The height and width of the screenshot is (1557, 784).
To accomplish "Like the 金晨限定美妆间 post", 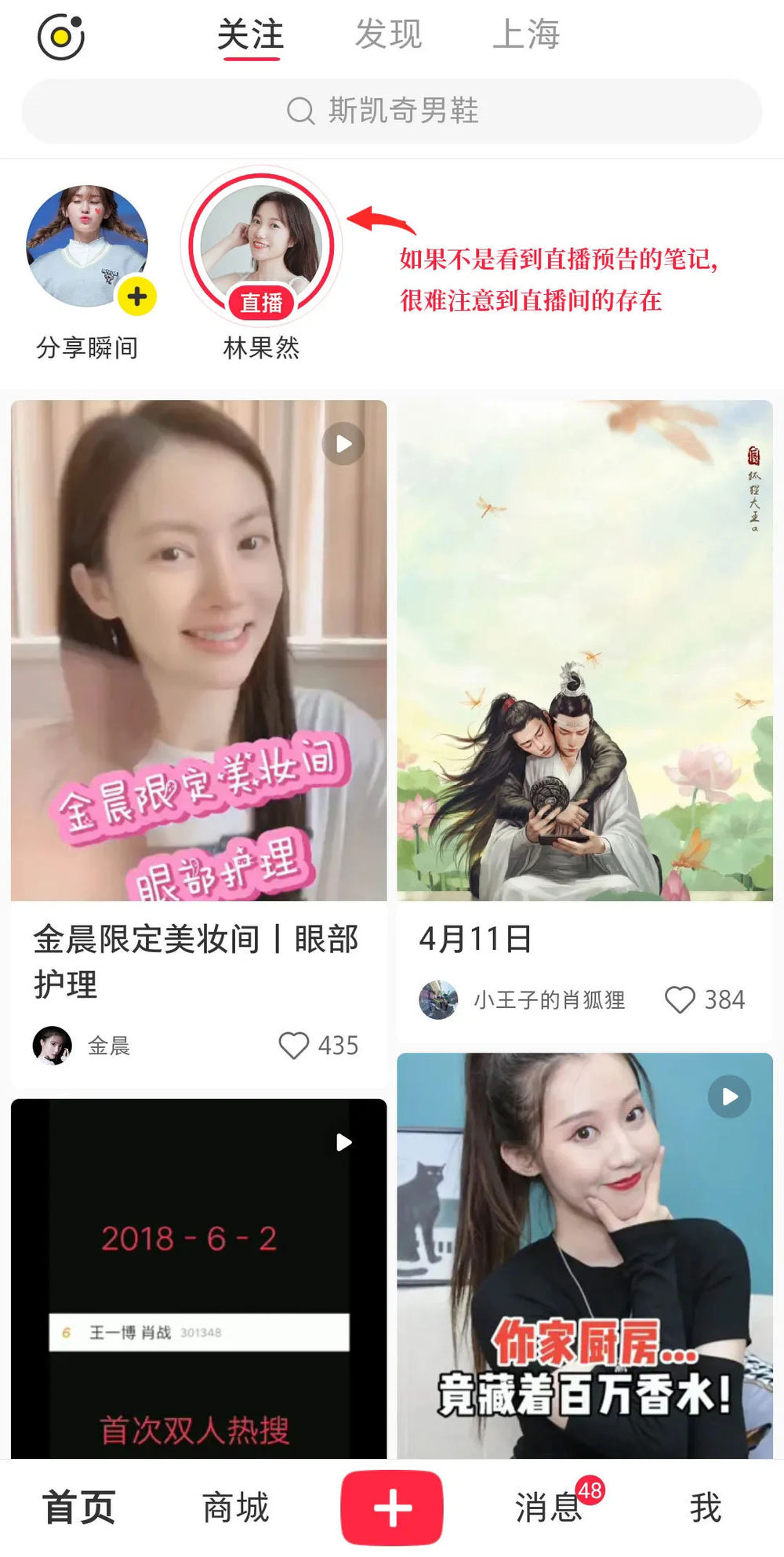I will coord(294,1045).
